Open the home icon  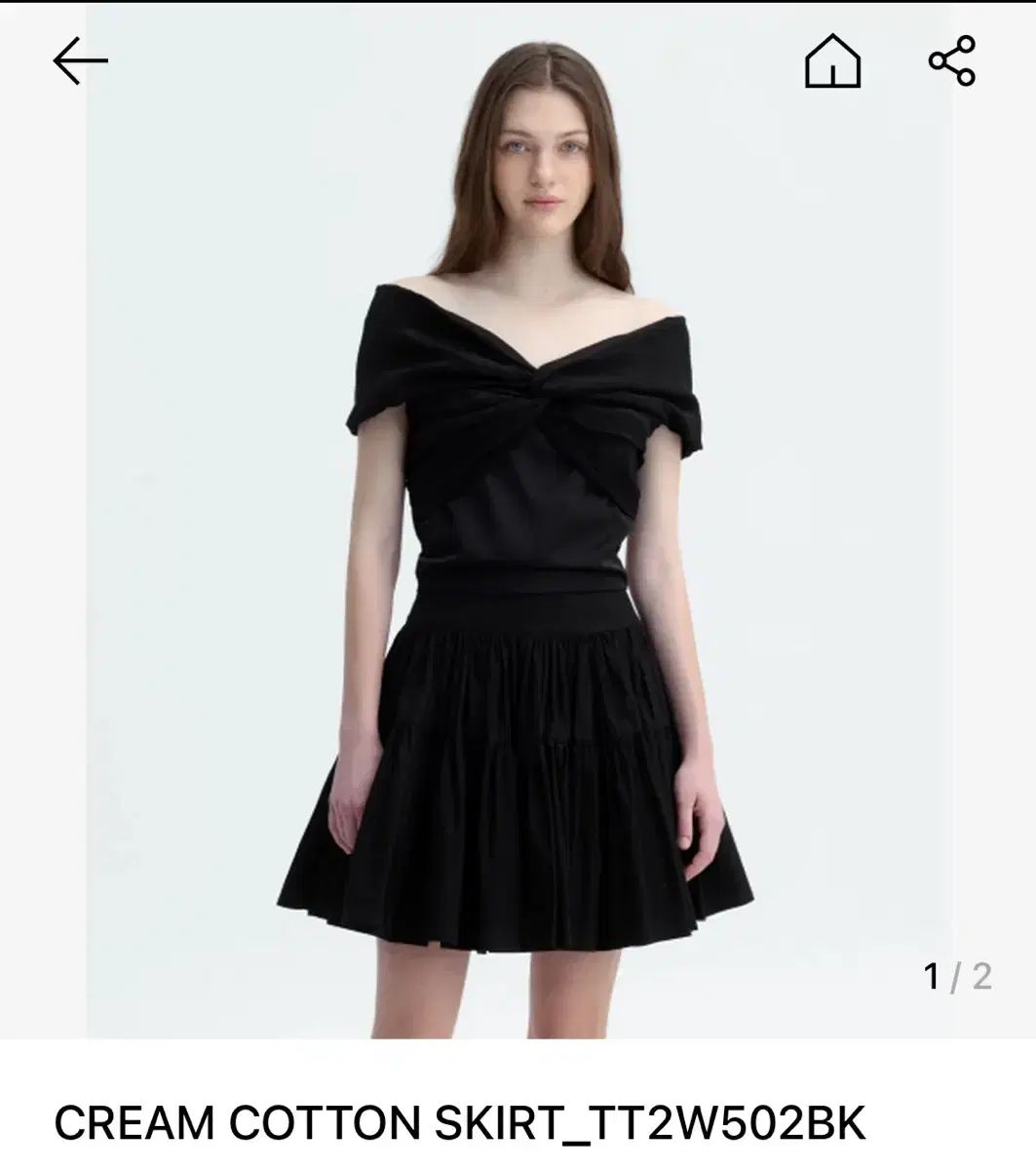pos(832,61)
